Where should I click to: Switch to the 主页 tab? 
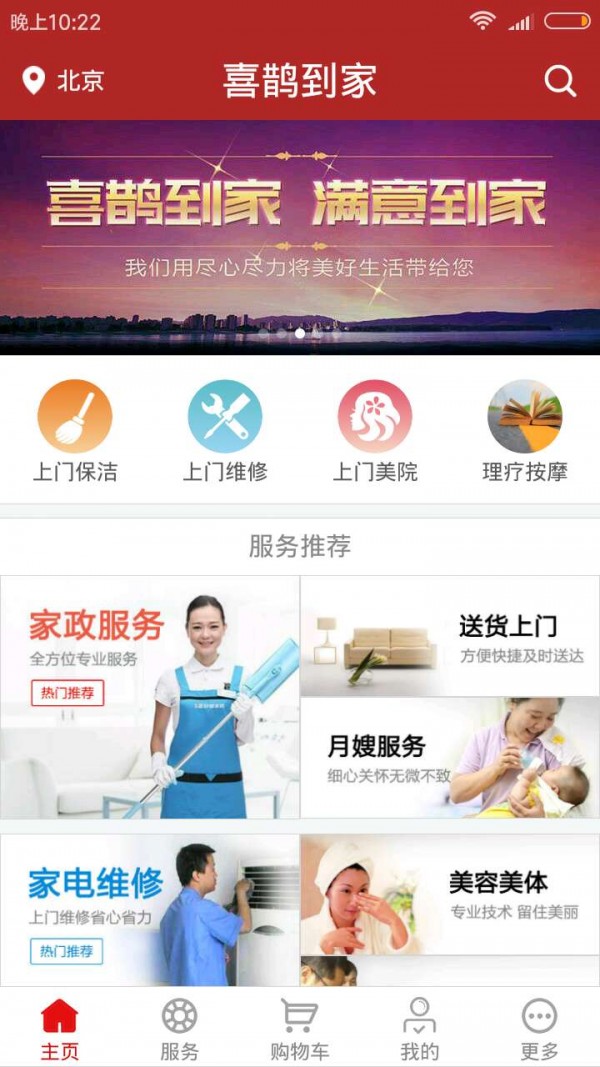[x=59, y=1030]
